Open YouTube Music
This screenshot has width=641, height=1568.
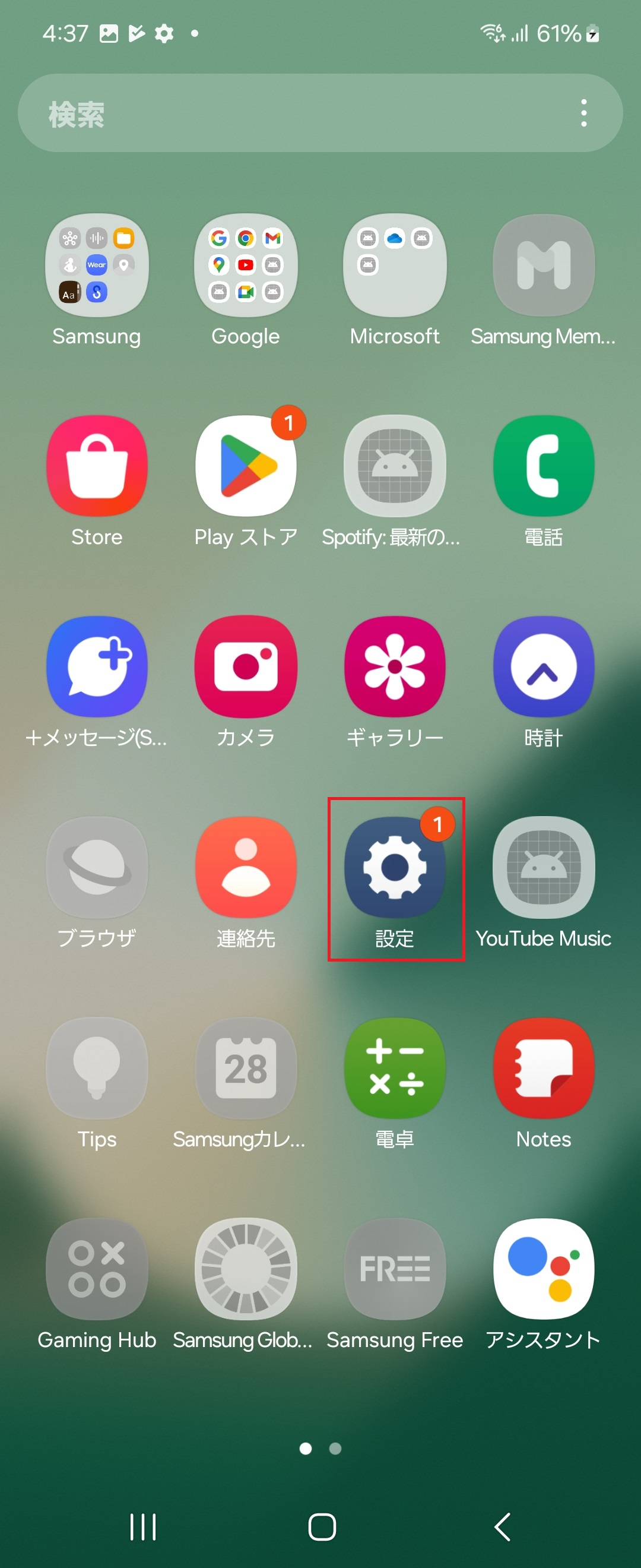pyautogui.click(x=543, y=869)
